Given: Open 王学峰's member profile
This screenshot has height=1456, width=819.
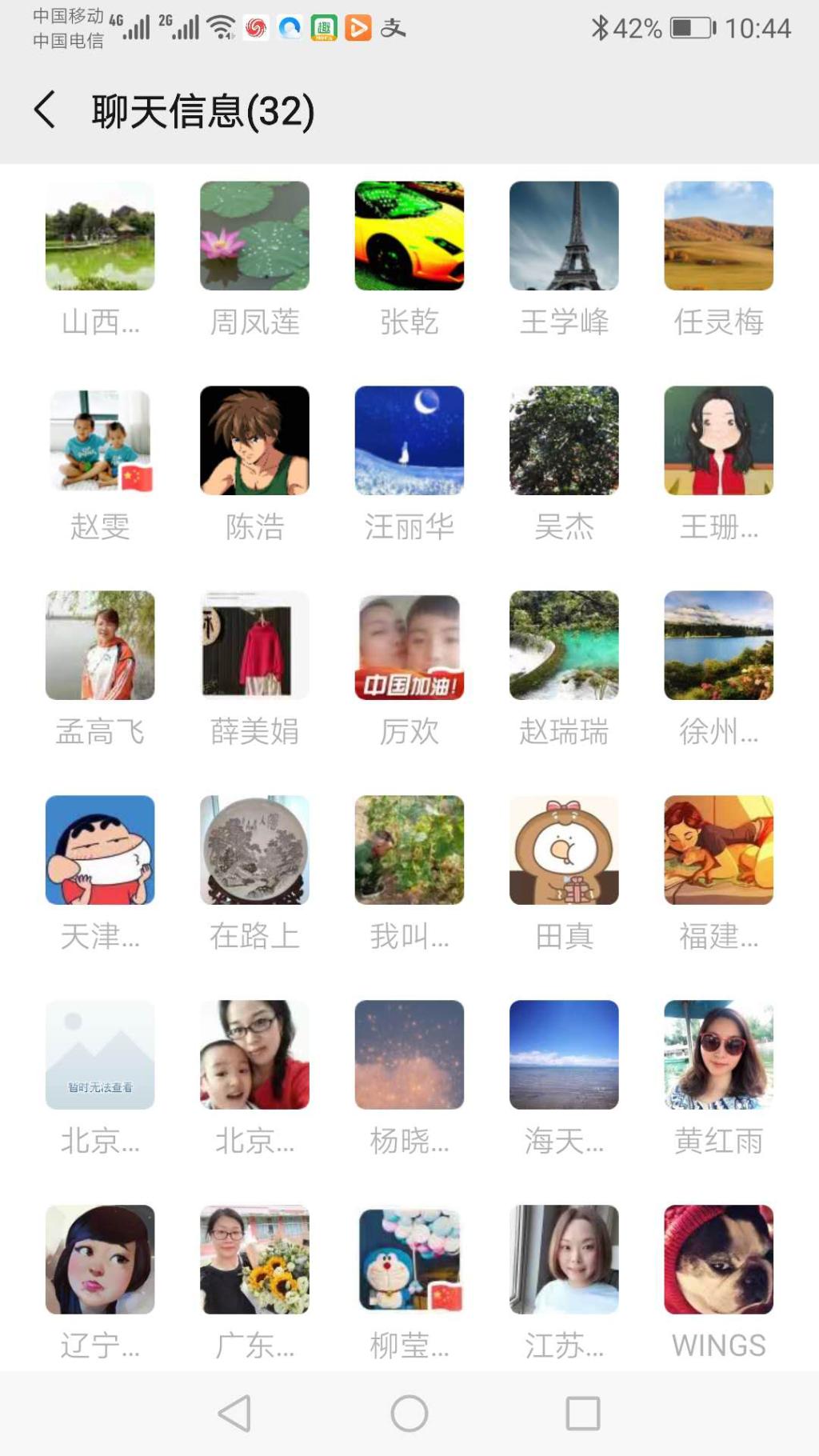Looking at the screenshot, I should point(564,236).
